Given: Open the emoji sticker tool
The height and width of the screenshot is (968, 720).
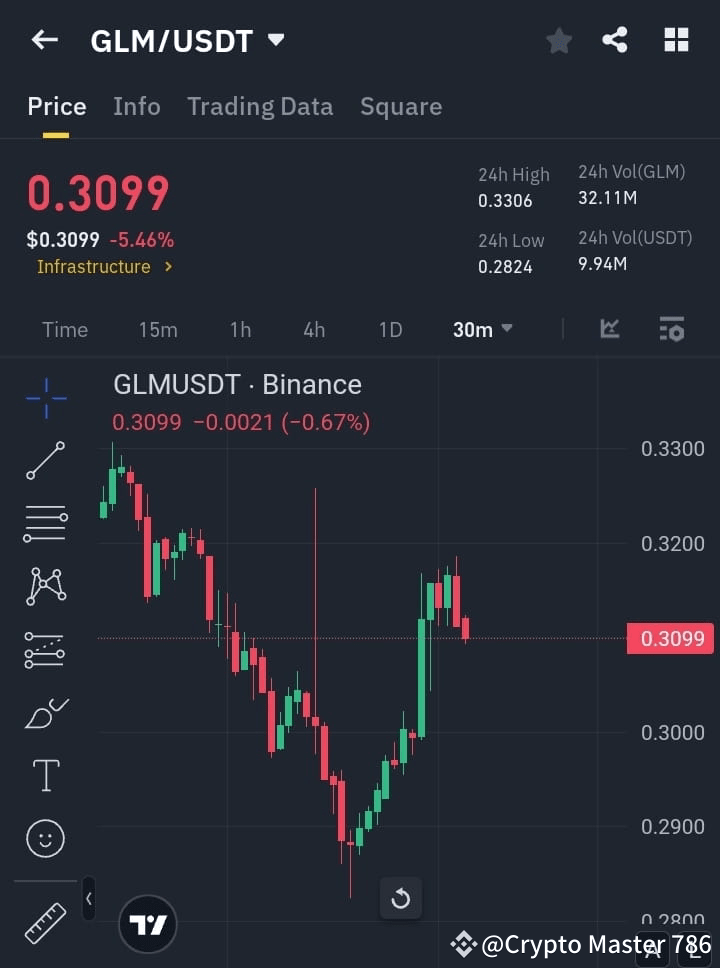Looking at the screenshot, I should coord(45,838).
